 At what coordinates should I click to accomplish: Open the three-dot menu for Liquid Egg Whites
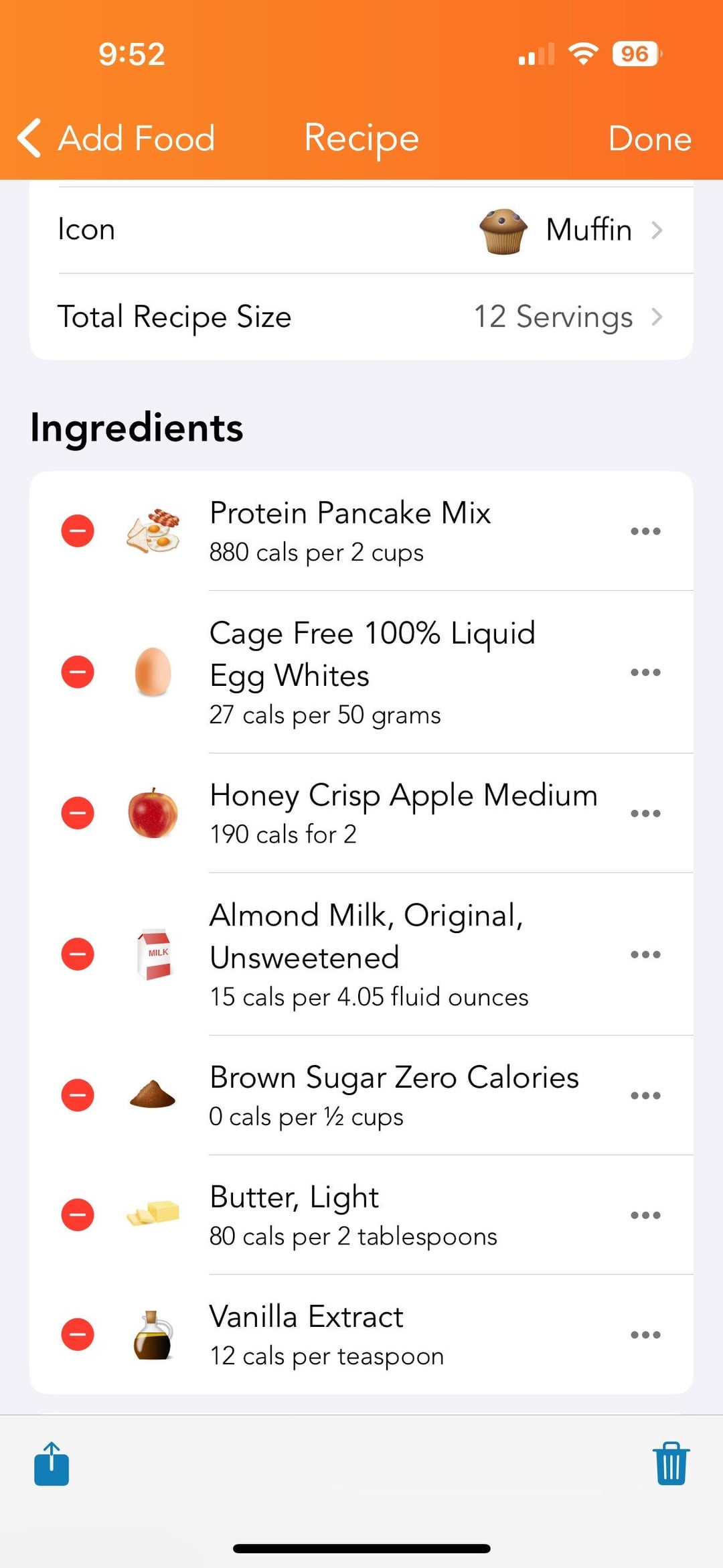(645, 672)
